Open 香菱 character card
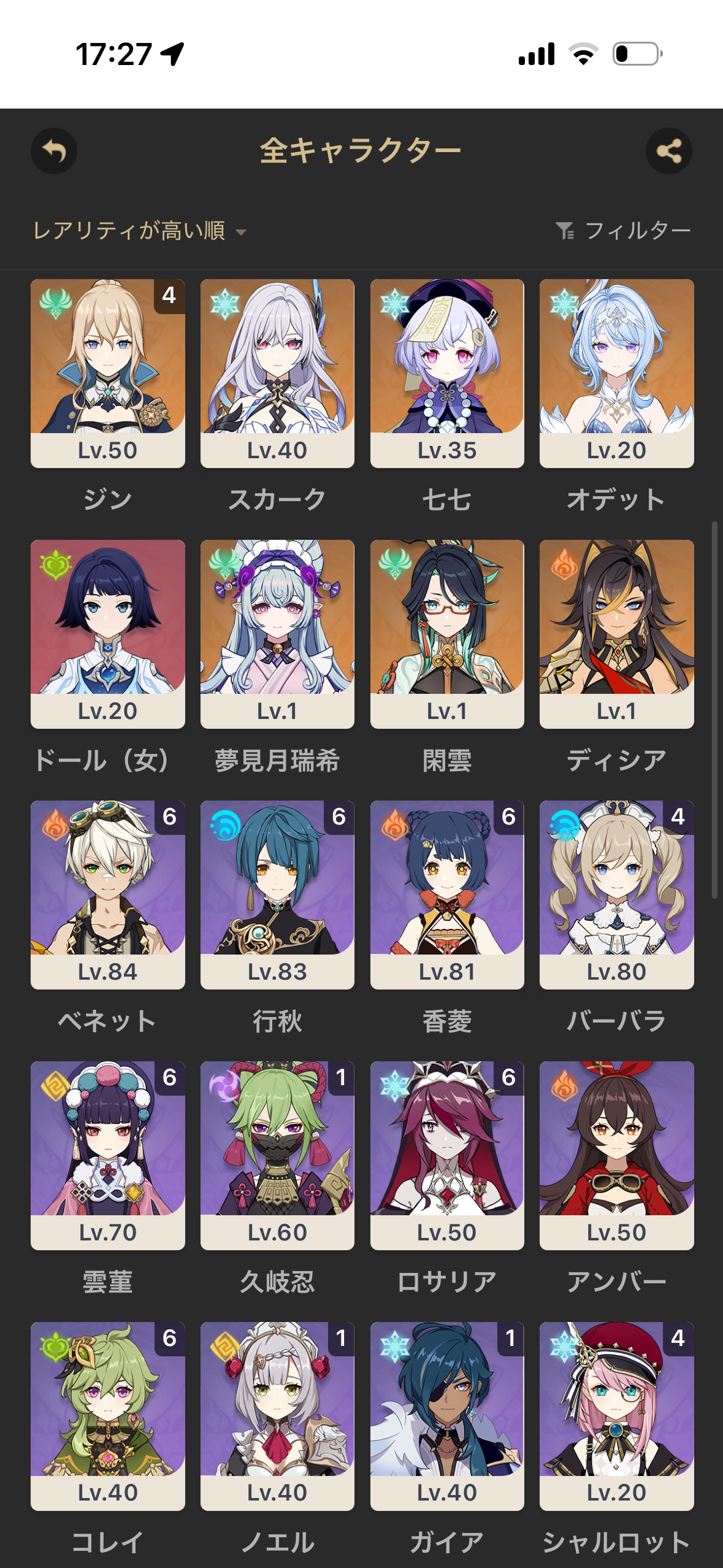723x1568 pixels. click(x=447, y=895)
